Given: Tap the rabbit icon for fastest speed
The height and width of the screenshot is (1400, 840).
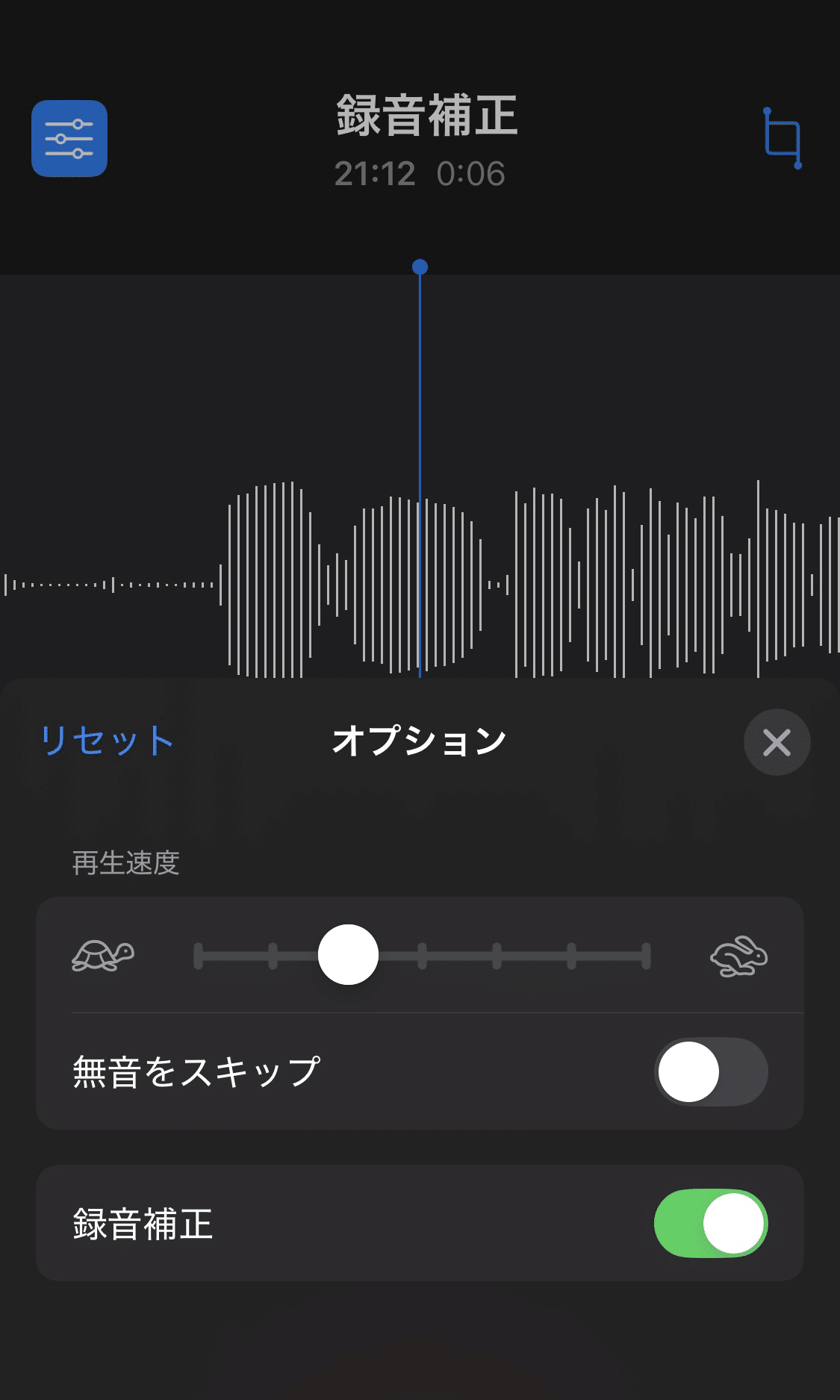Looking at the screenshot, I should (738, 955).
